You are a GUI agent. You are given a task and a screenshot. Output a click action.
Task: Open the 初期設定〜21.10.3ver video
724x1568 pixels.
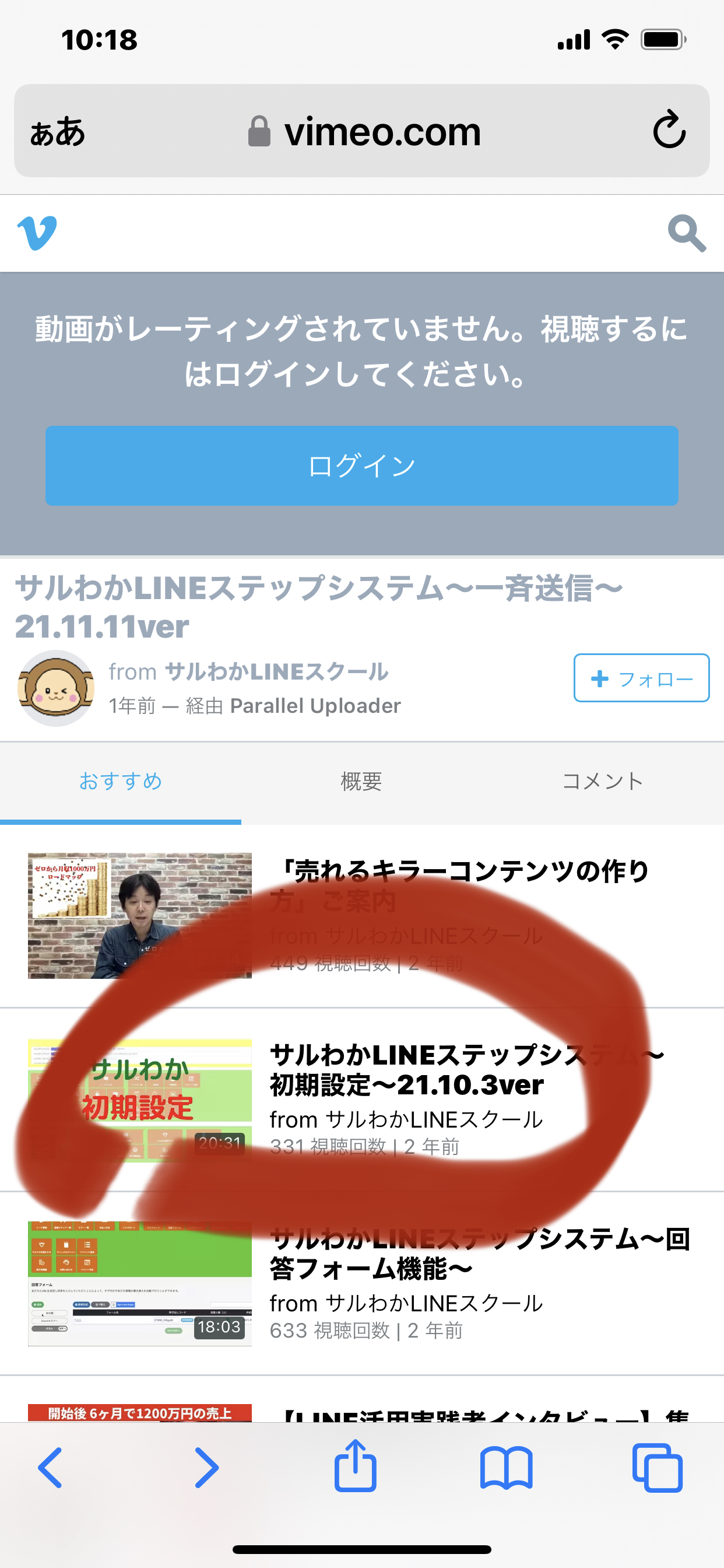362,1100
